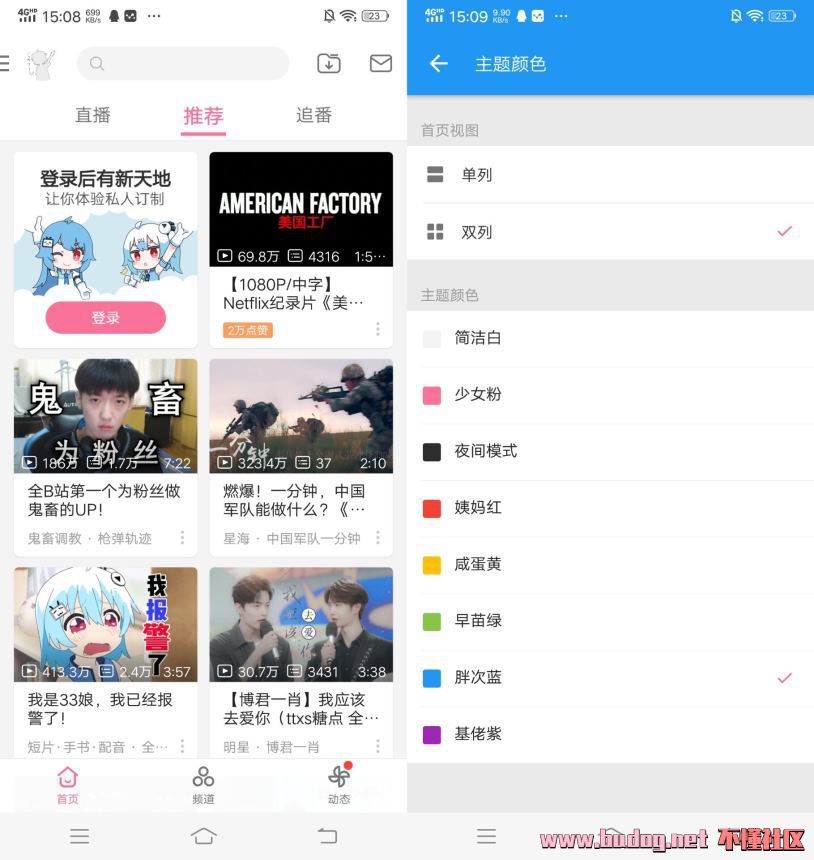Tap the pink 登录 button
The image size is (814, 860).
click(x=105, y=317)
